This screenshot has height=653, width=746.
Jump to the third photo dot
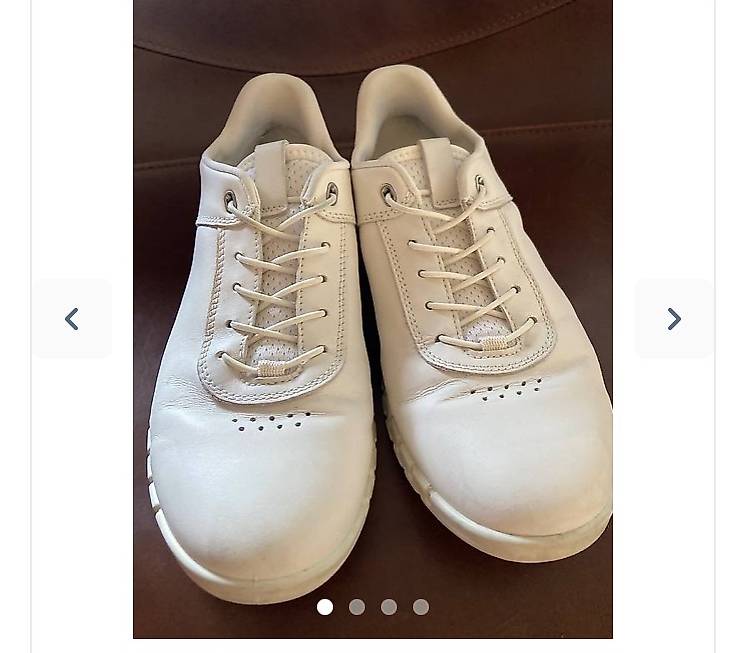(389, 607)
